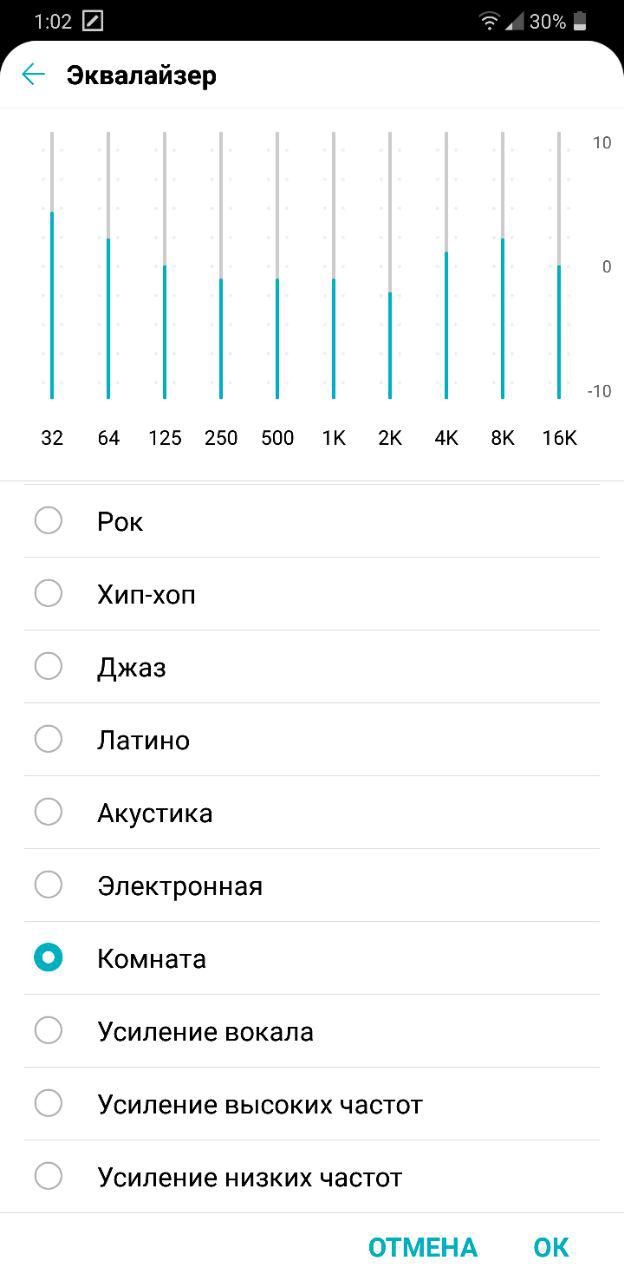This screenshot has height=1280, width=624.
Task: Select Усиление высоких частот
Action: pos(312,1105)
